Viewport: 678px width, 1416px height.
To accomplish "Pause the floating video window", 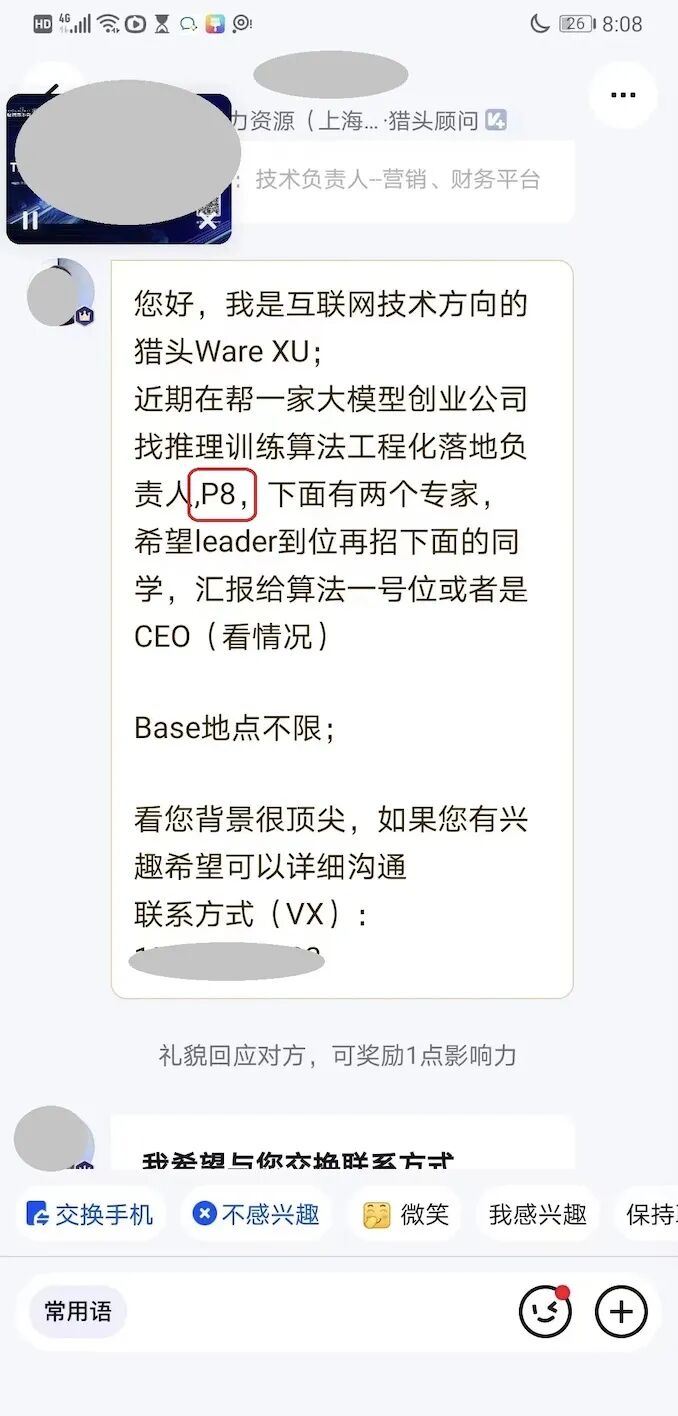I will 30,219.
